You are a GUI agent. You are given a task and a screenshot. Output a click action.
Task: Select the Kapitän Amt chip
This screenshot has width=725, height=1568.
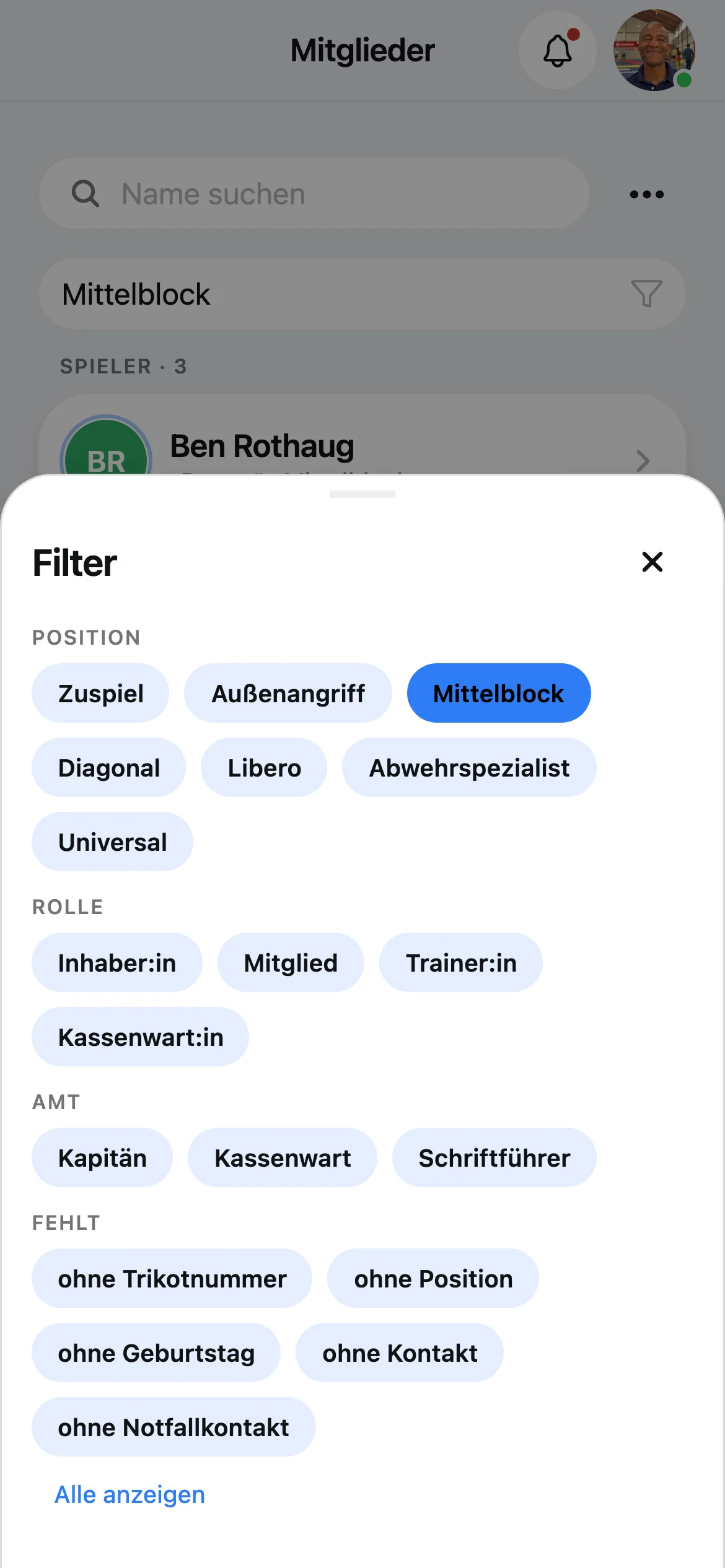point(102,1157)
